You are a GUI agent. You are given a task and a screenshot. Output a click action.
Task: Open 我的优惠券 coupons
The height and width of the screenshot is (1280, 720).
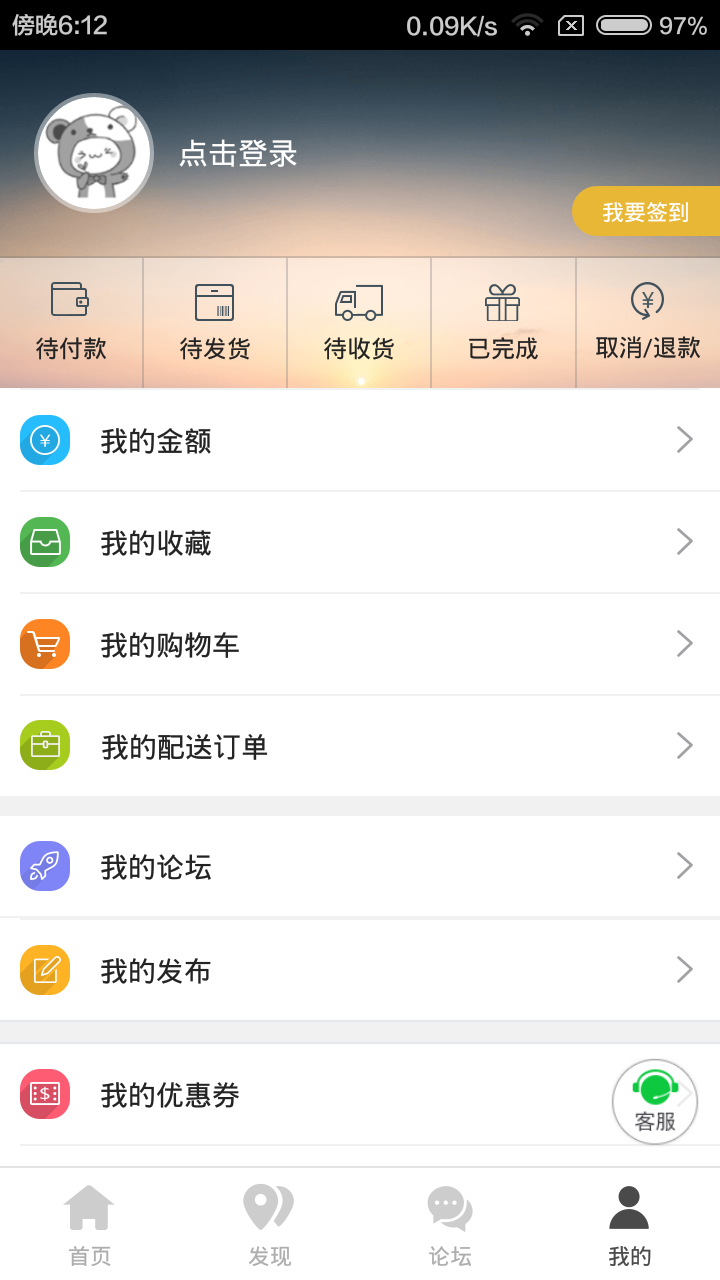300,1095
